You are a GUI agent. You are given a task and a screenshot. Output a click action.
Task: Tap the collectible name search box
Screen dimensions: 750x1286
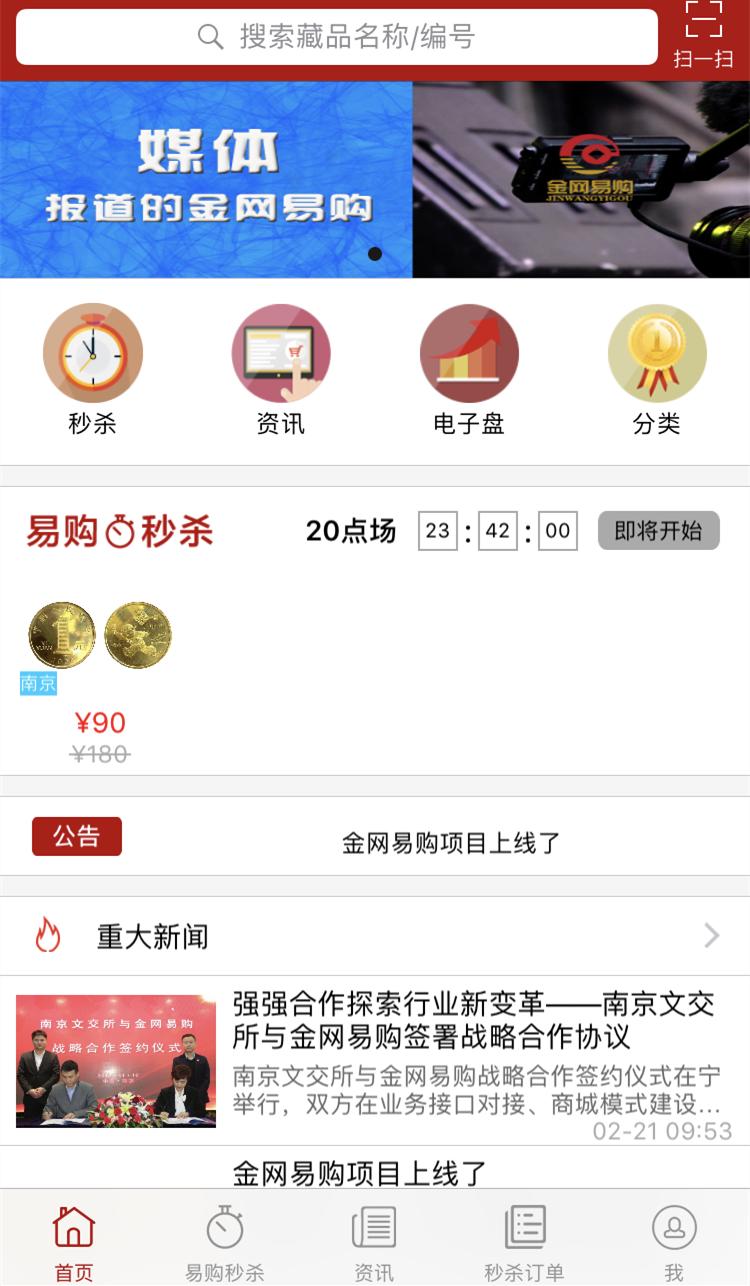[x=337, y=37]
